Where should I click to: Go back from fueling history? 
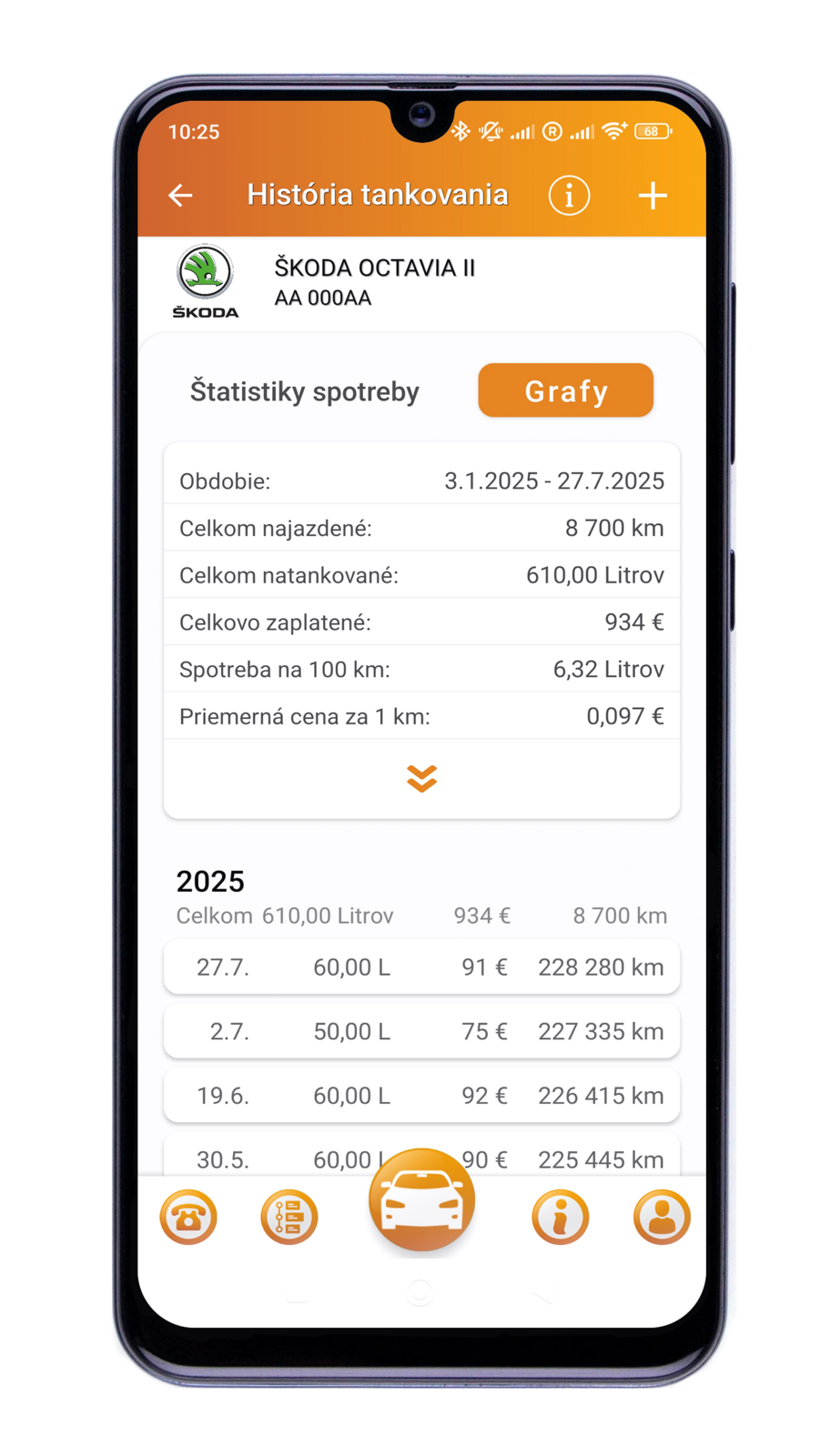click(x=181, y=195)
